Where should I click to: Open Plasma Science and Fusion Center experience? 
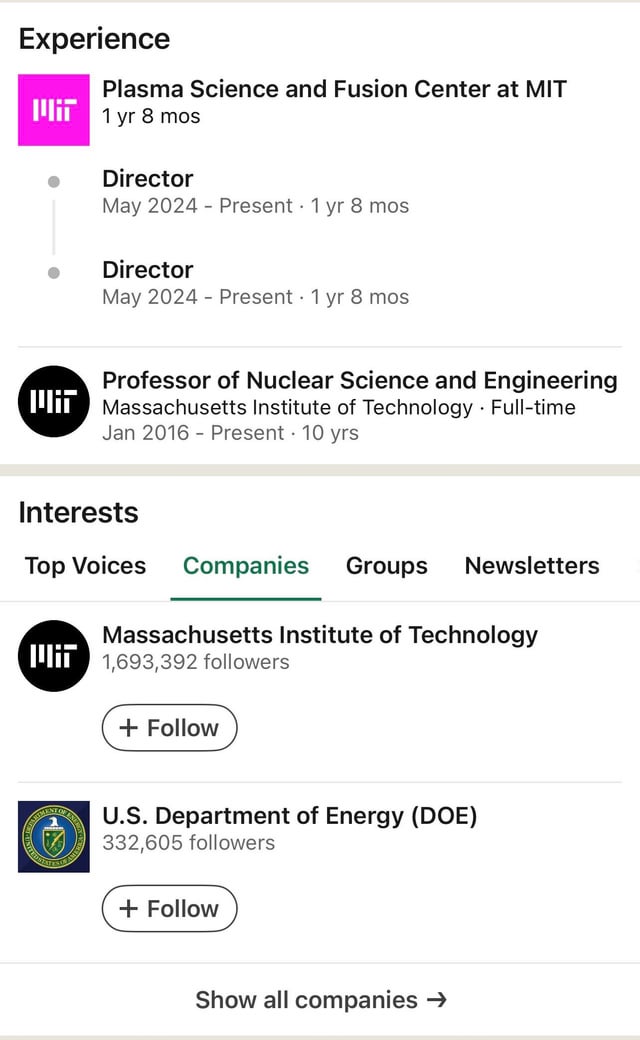[334, 90]
